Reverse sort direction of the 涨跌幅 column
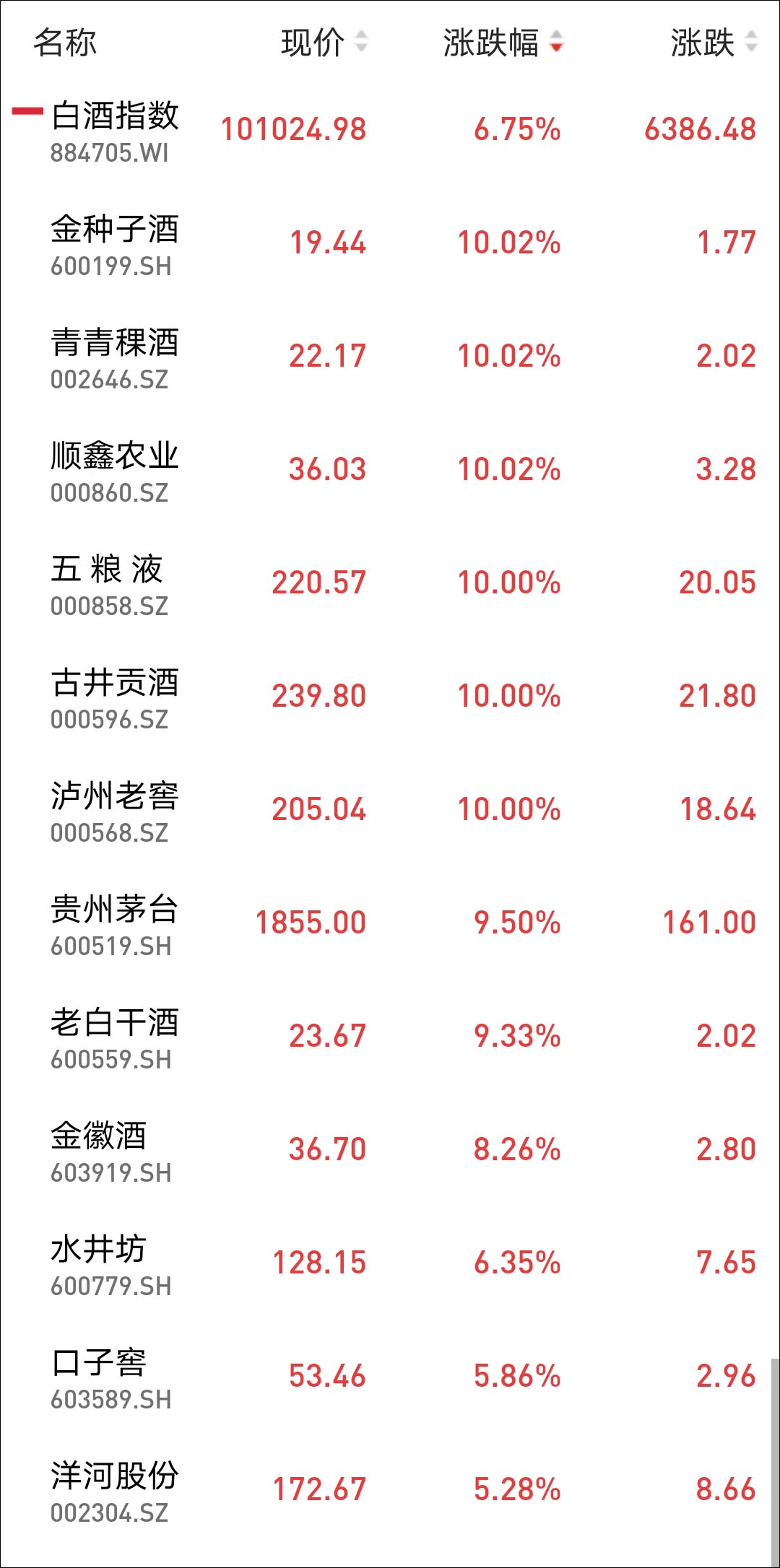Screen dimensions: 780x1568 (x=556, y=41)
